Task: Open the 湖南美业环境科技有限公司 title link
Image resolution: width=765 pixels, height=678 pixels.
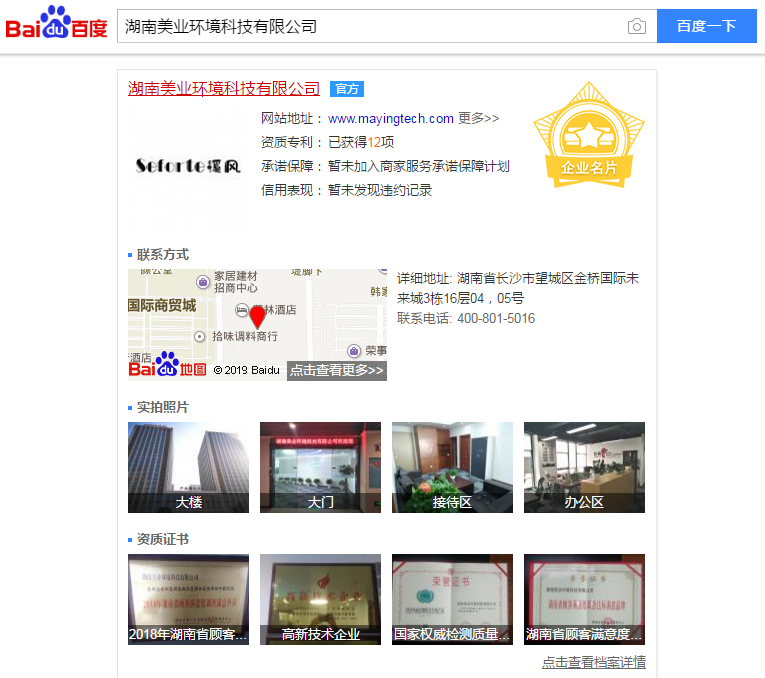Action: click(224, 89)
